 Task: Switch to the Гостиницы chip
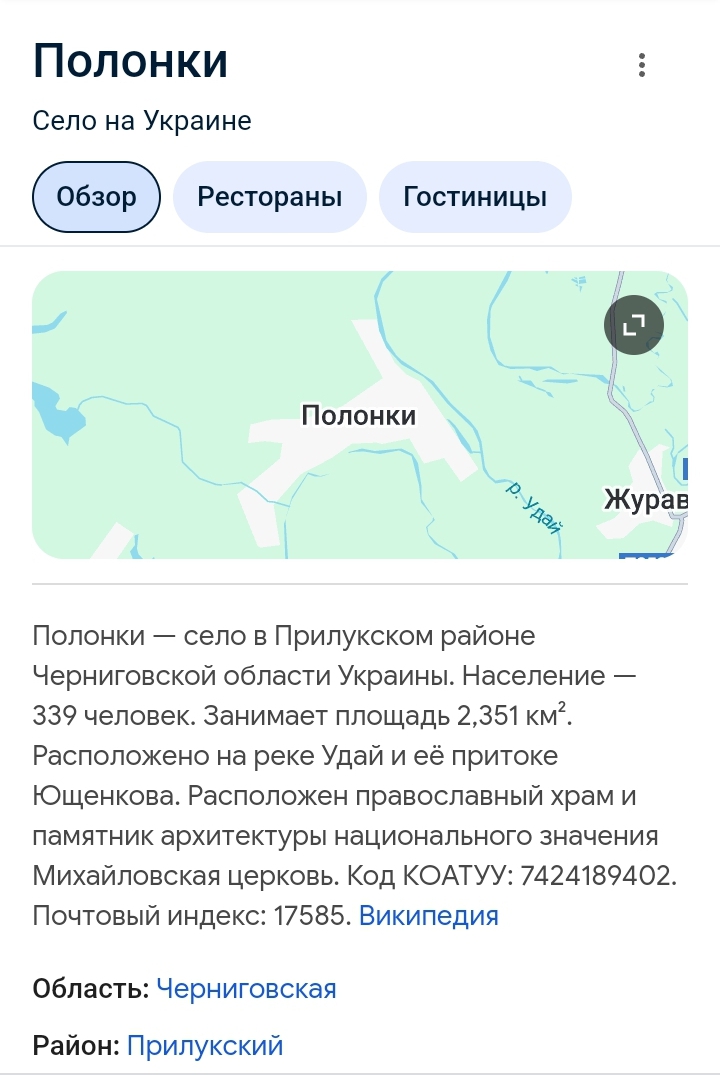click(475, 197)
